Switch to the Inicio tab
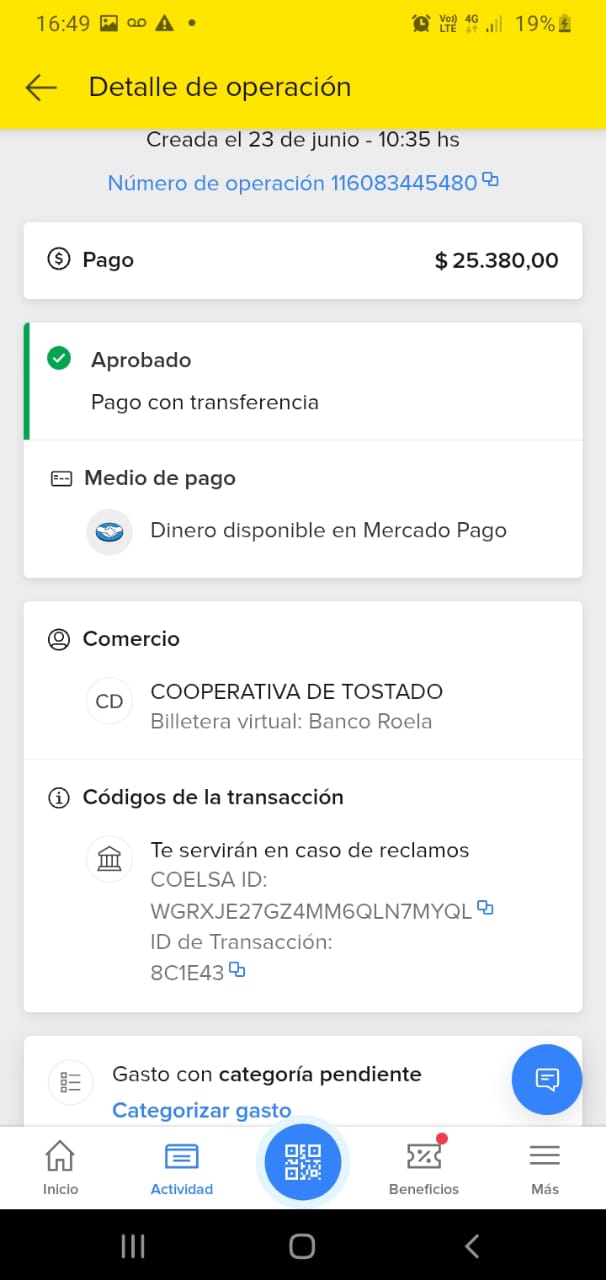 click(x=60, y=1167)
